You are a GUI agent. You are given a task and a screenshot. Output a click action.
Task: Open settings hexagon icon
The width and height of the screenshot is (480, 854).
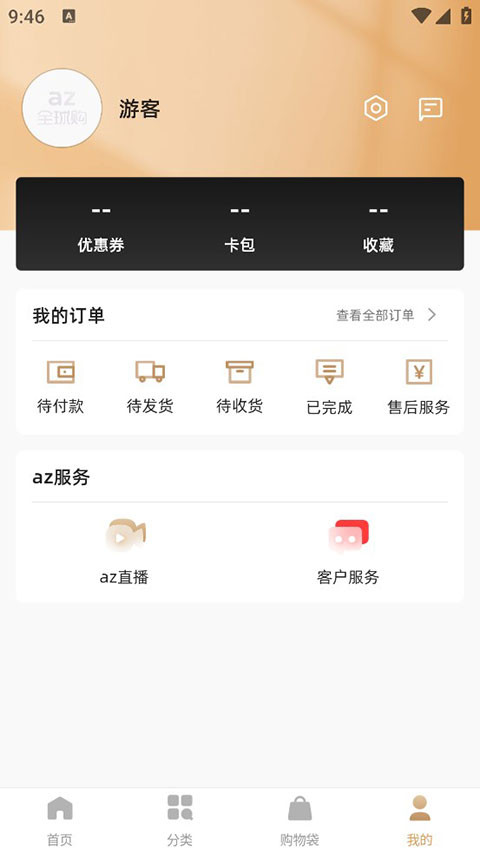tap(376, 108)
